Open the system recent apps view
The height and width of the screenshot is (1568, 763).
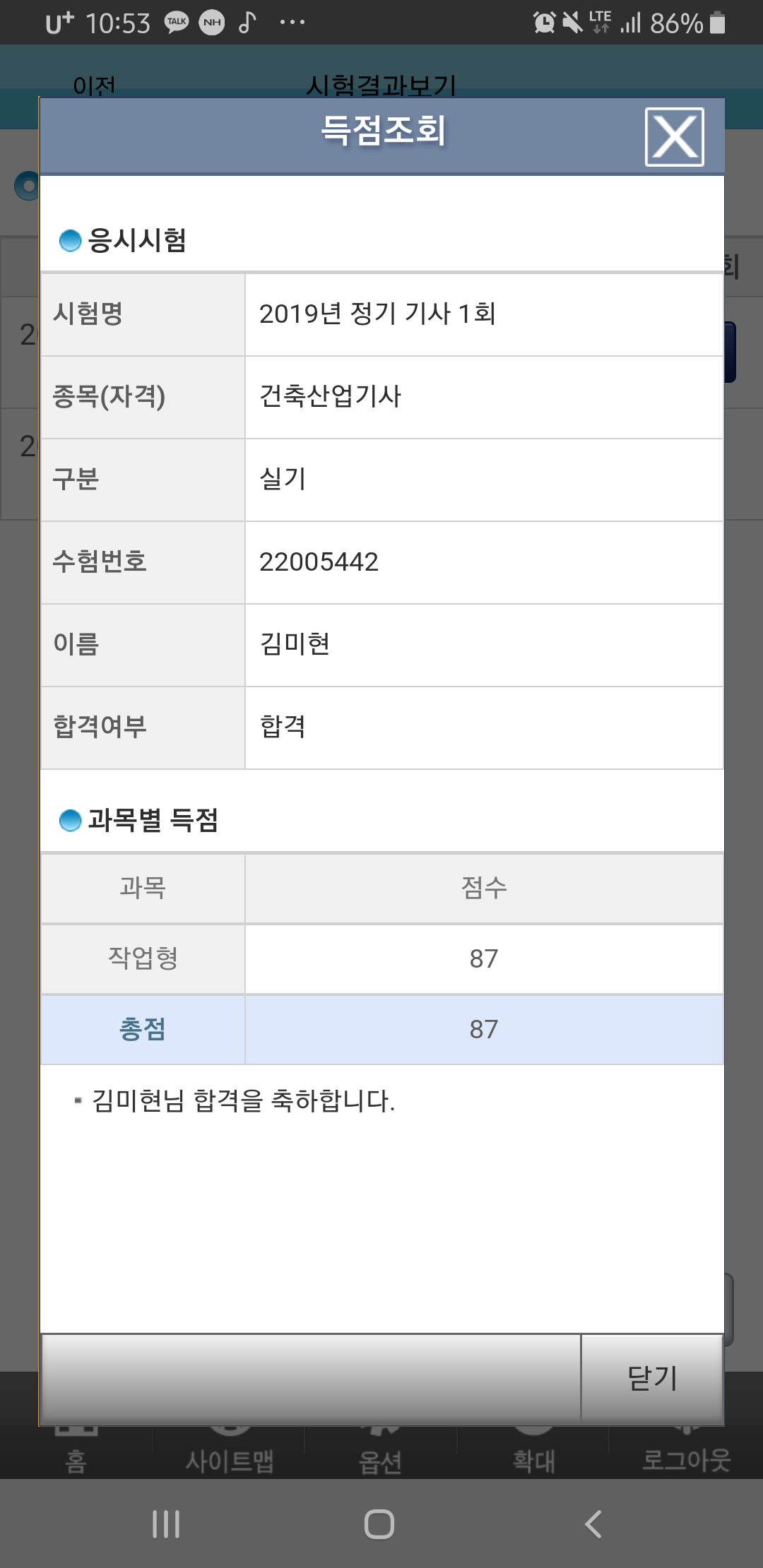coord(166,1524)
